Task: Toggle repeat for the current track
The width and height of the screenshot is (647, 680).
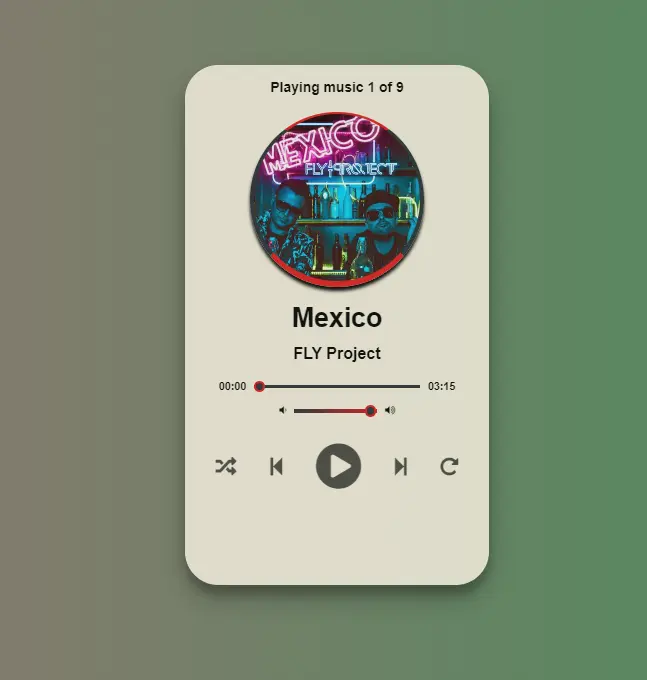Action: tap(450, 466)
